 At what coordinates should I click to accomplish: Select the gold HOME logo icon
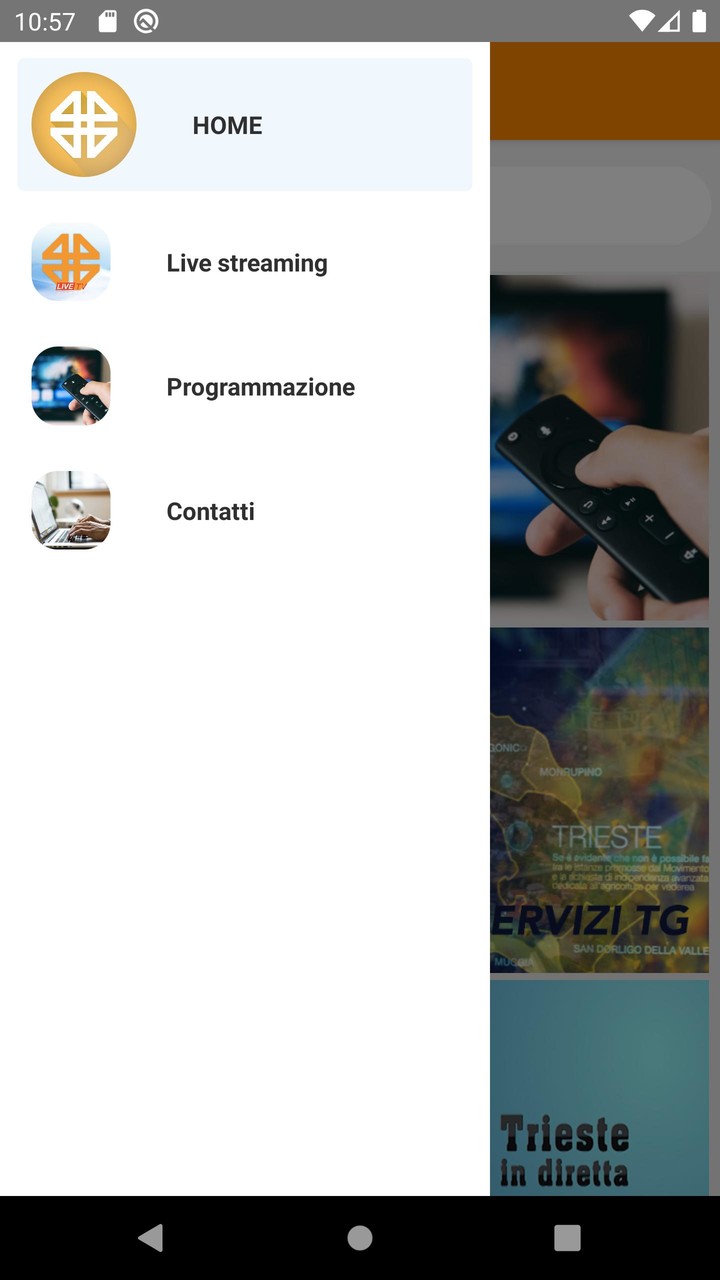(x=83, y=124)
